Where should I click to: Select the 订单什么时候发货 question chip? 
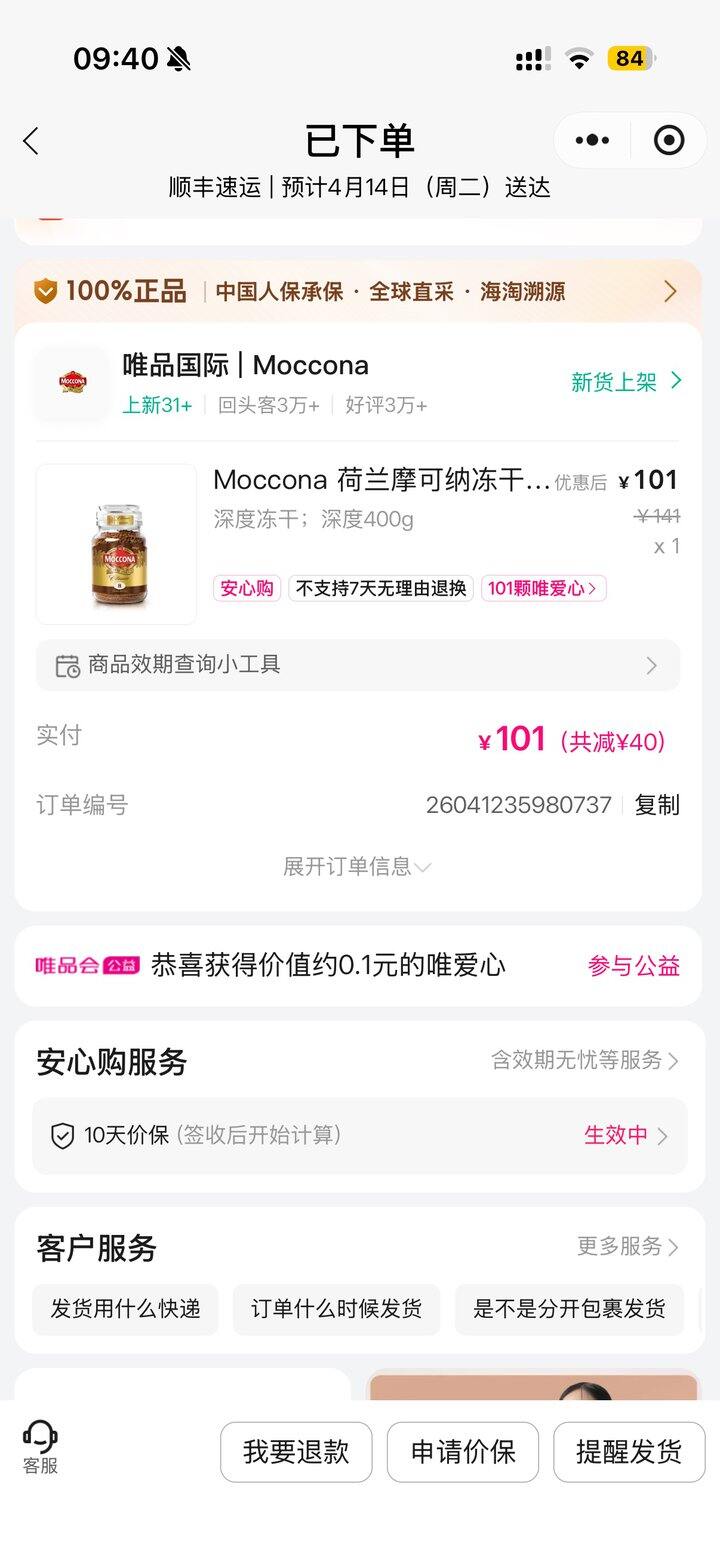point(336,1309)
